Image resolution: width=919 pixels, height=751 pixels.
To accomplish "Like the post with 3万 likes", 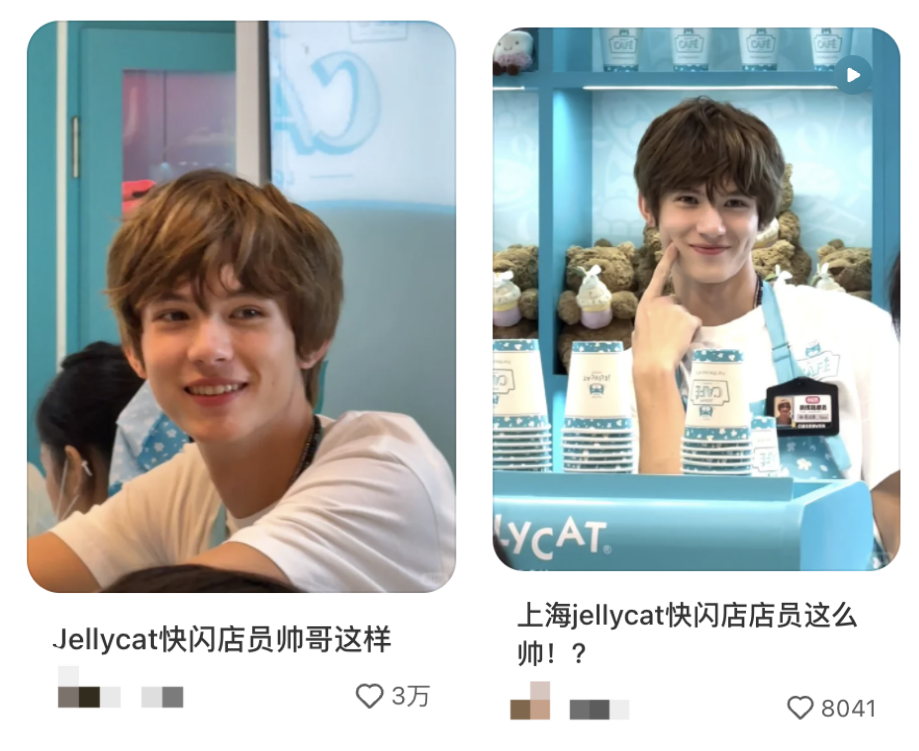I will pos(370,696).
